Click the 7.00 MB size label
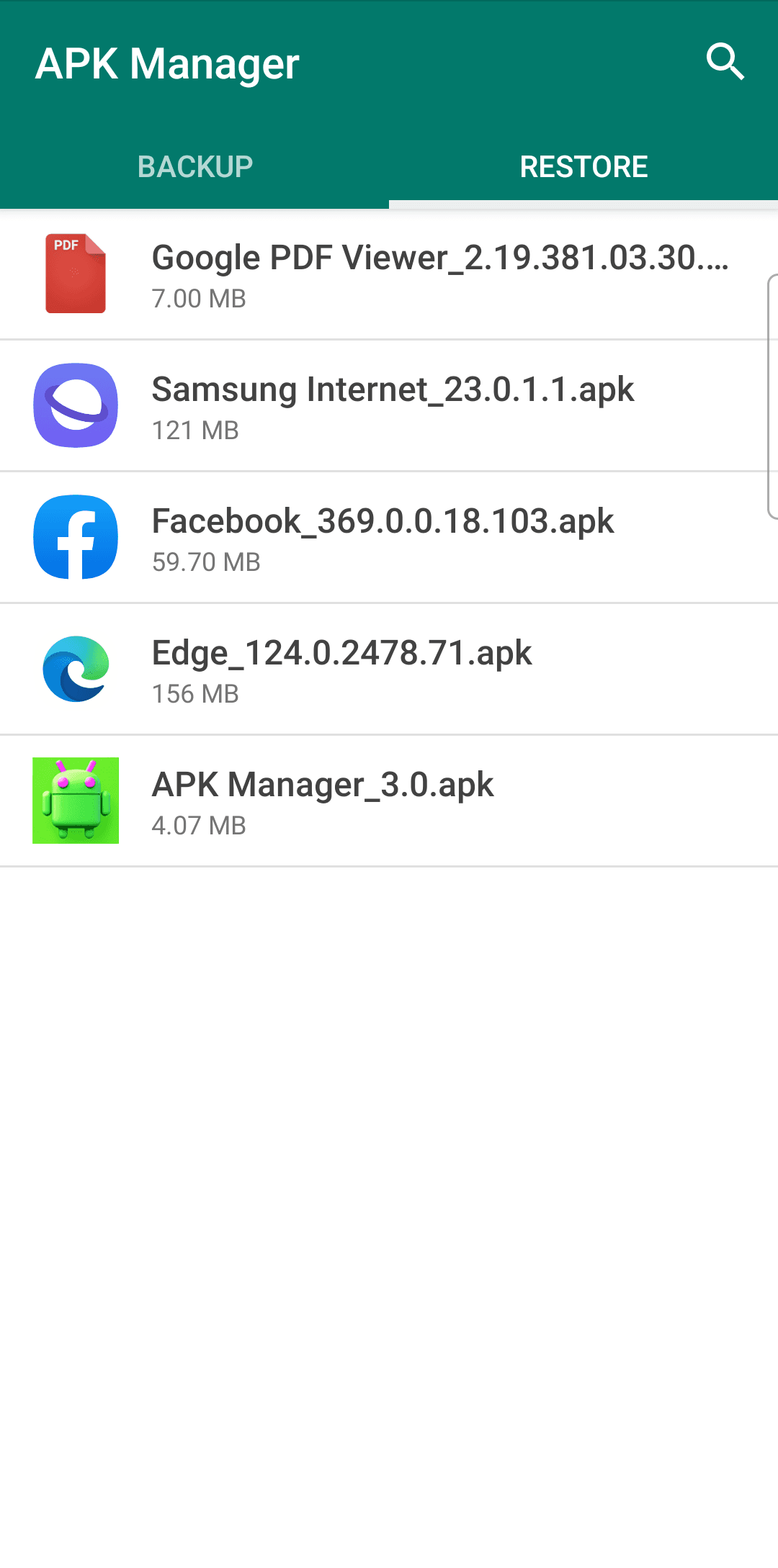778x1568 pixels. (x=198, y=298)
